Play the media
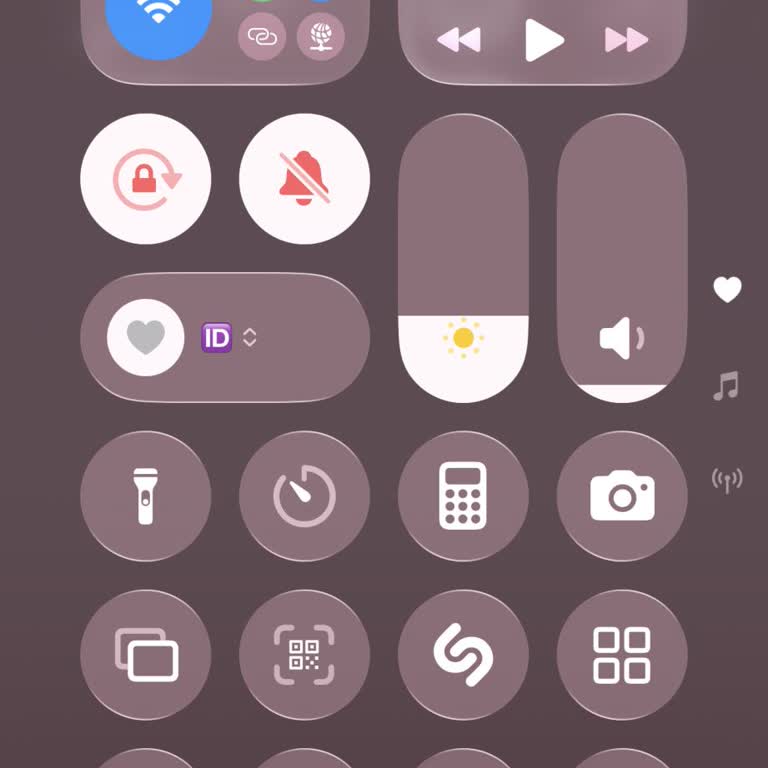768x768 pixels. (543, 40)
